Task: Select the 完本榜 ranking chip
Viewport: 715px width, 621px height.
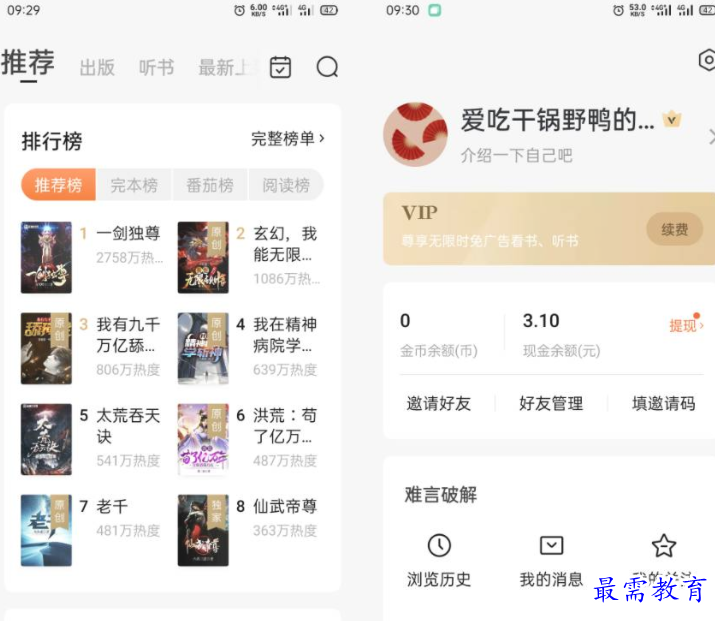Action: coord(134,185)
